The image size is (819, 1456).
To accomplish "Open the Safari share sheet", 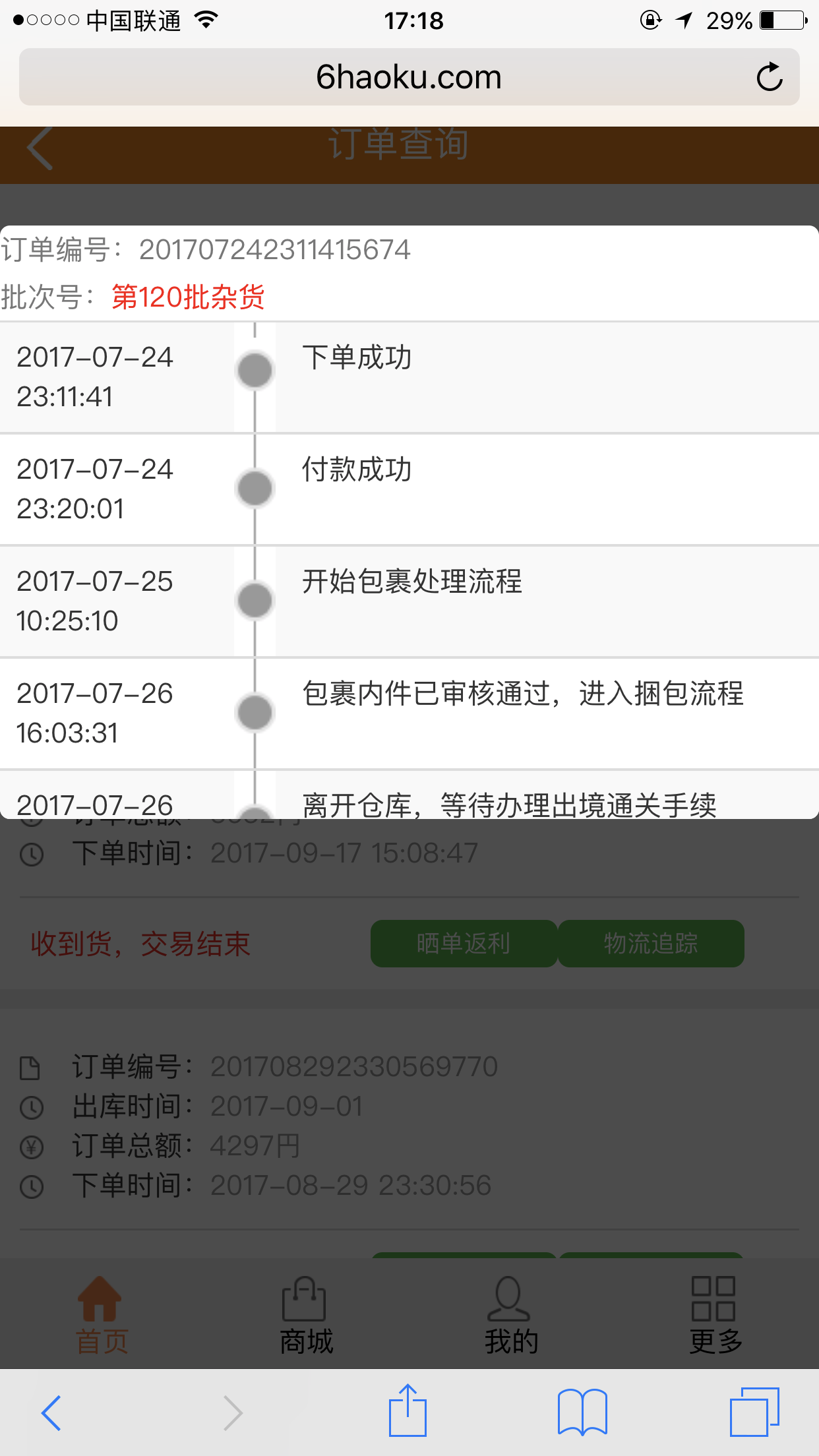I will 408,1410.
